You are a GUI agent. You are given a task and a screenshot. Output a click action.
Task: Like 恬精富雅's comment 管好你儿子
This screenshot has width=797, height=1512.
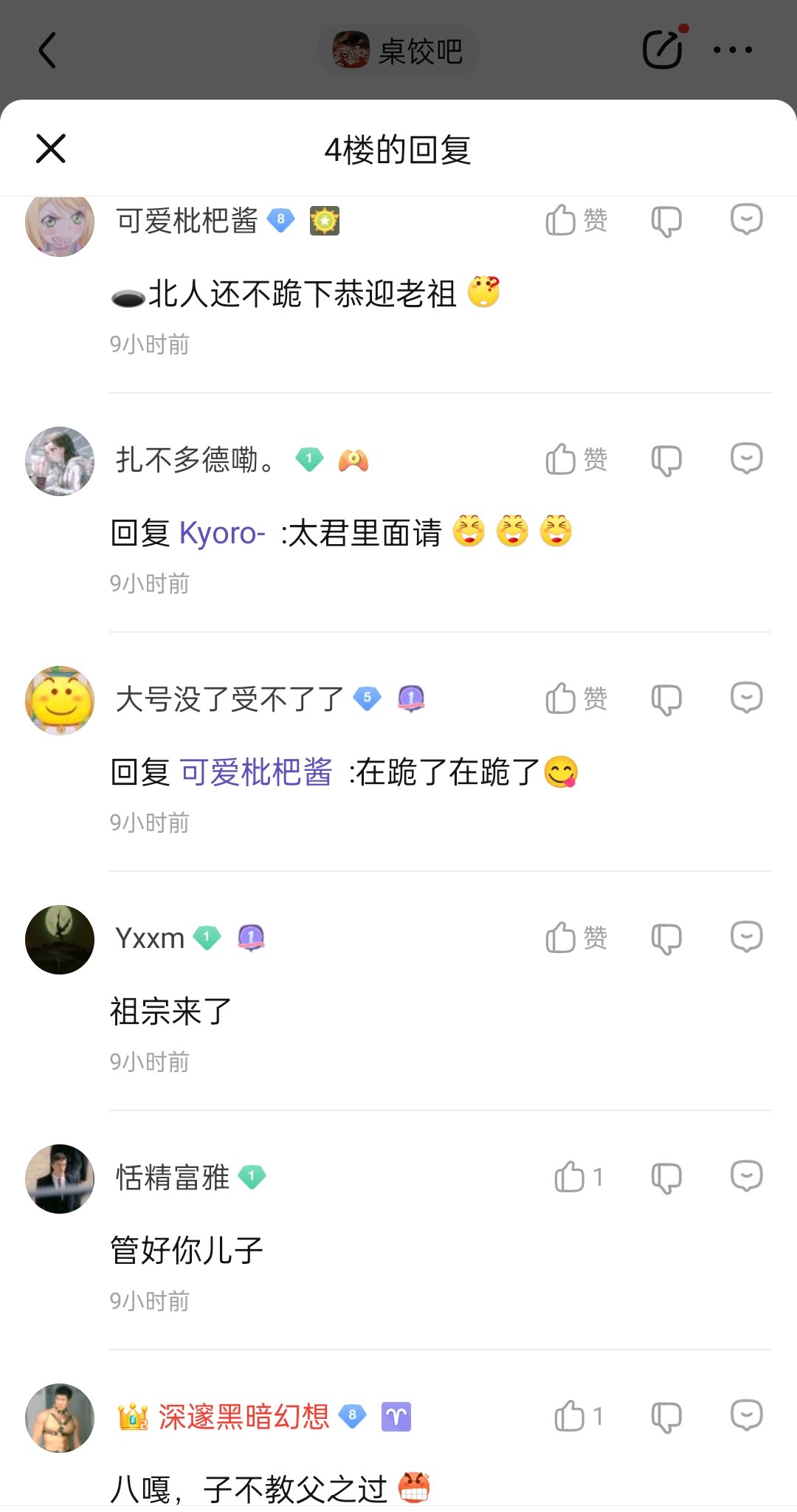579,1177
